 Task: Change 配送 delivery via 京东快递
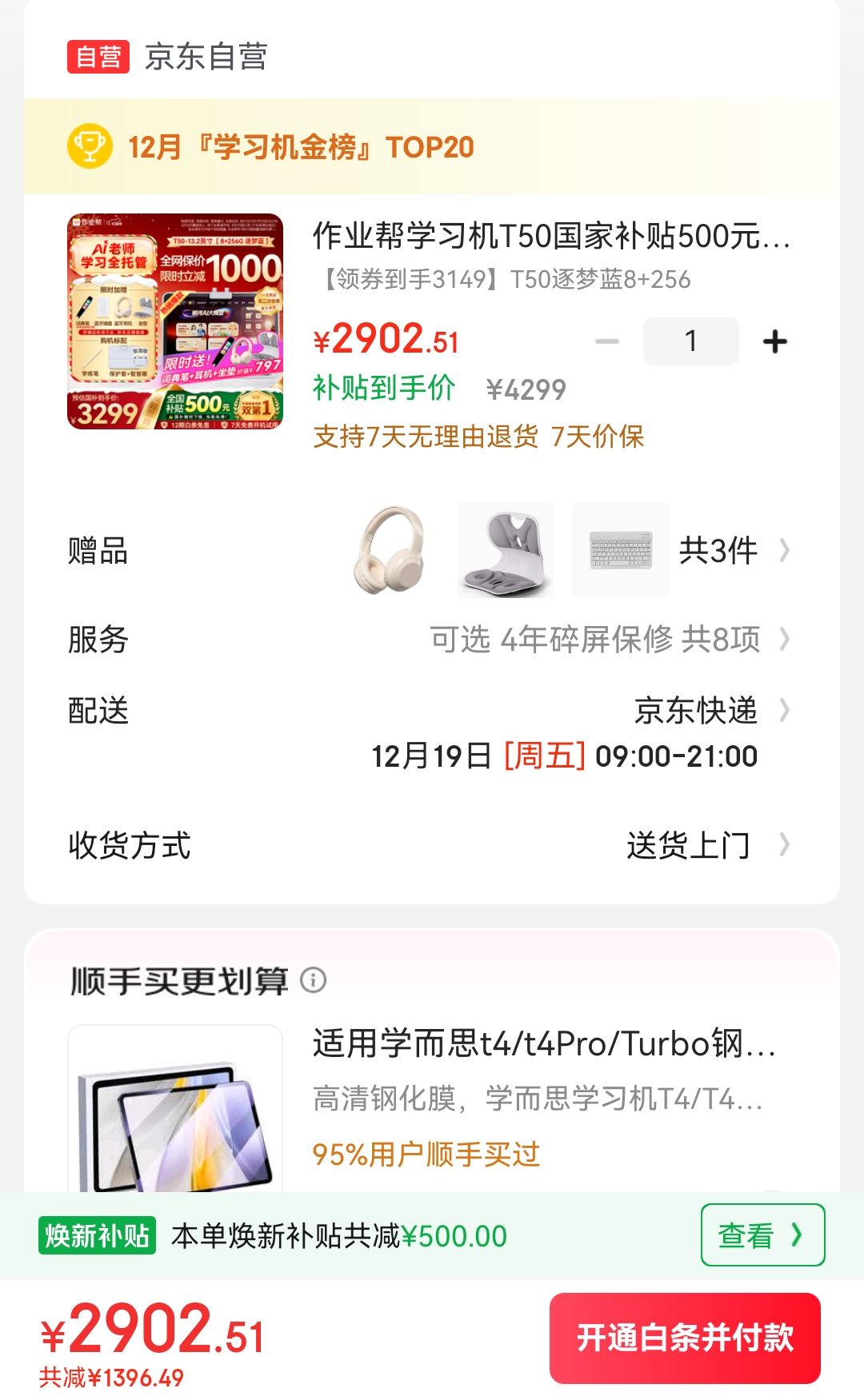(x=695, y=711)
